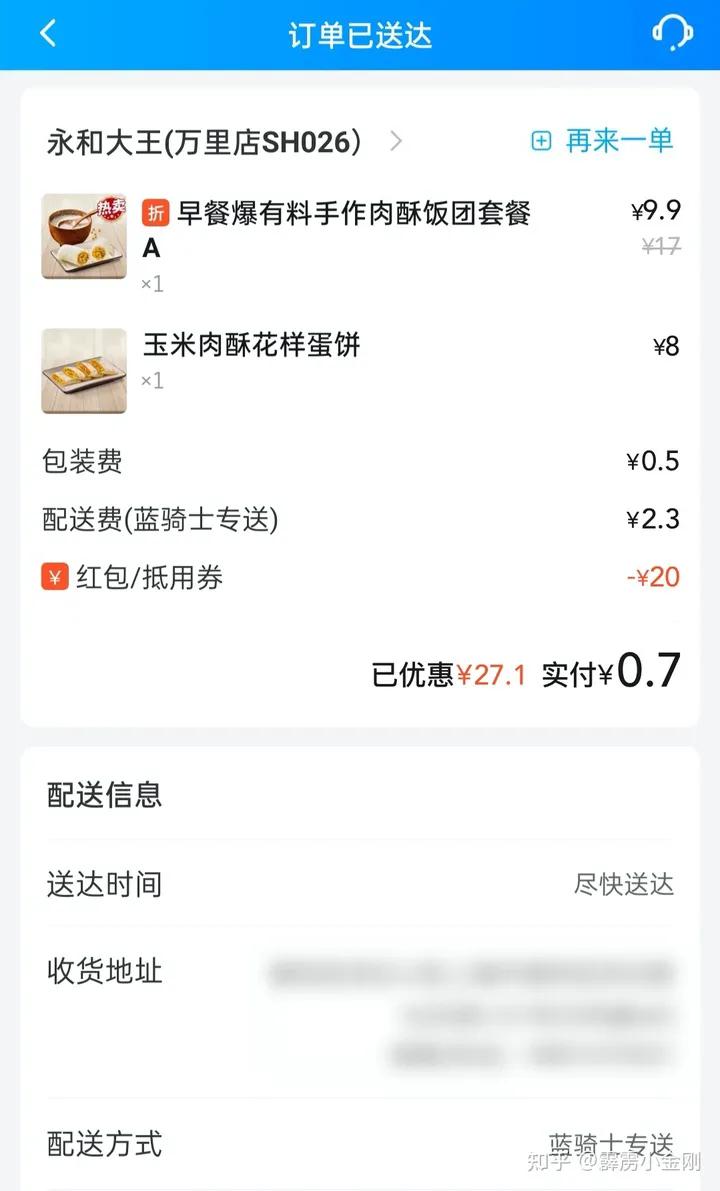Tap the ⊕ plus icon next to 再来一单

541,142
